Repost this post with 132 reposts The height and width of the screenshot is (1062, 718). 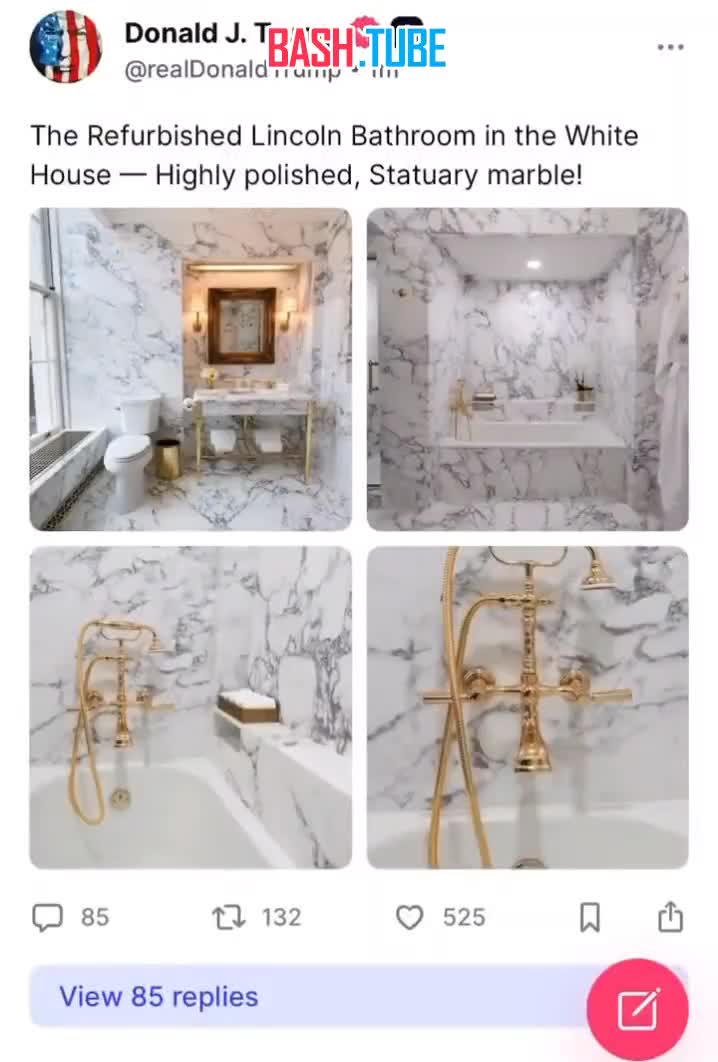pos(229,917)
